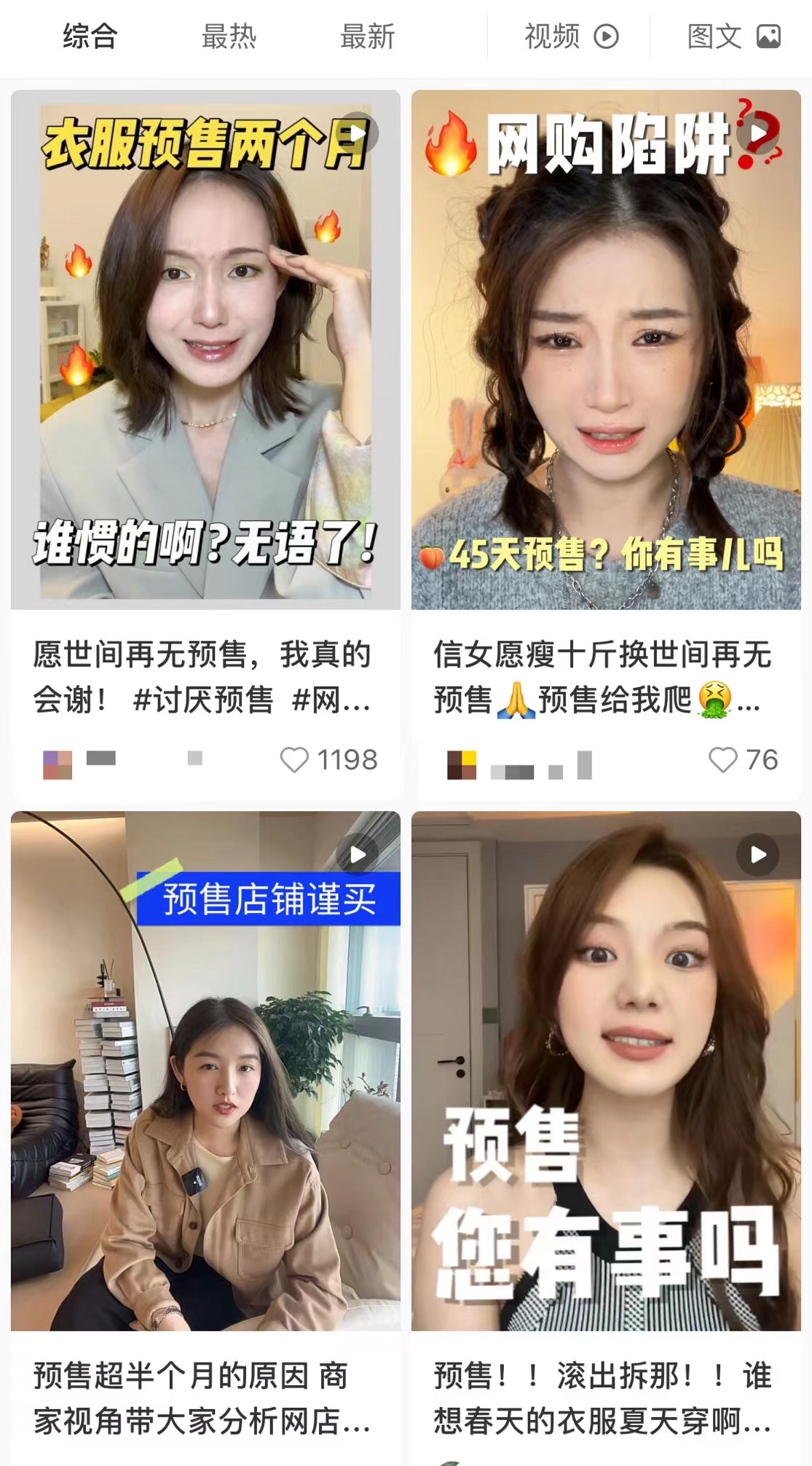
Task: Open the 衣服预售两个月 video post
Action: pyautogui.click(x=205, y=350)
